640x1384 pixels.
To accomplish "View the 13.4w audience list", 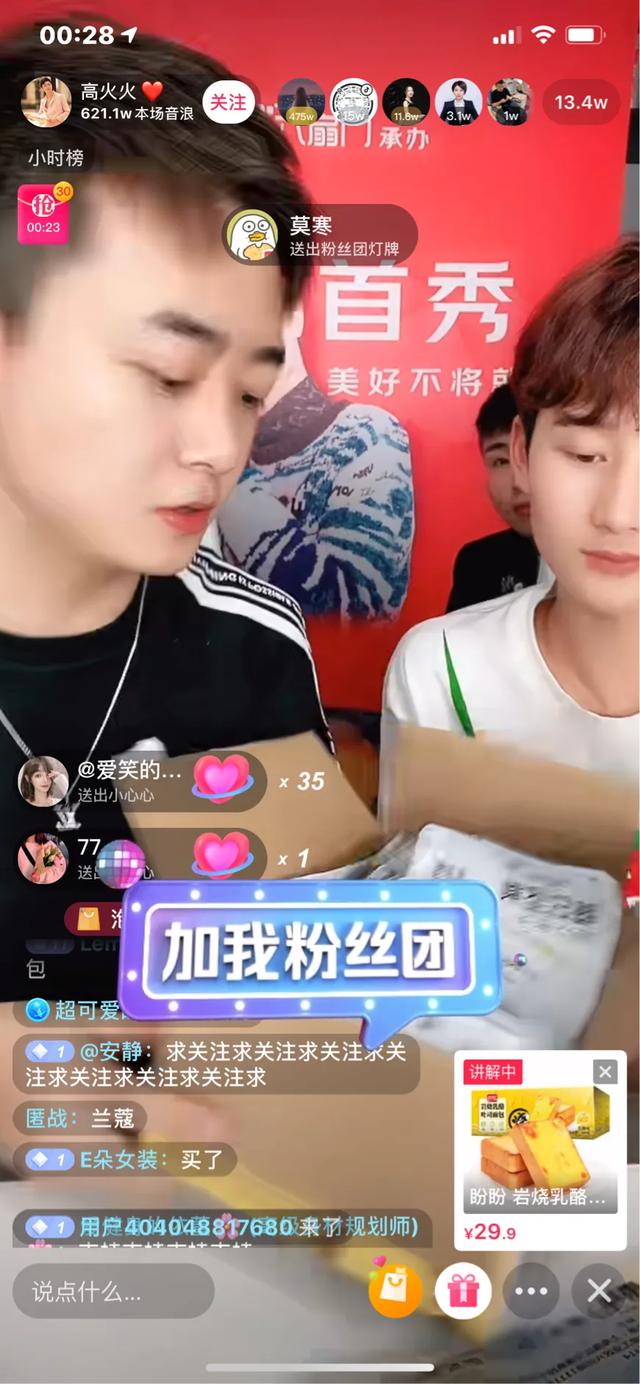I will click(x=580, y=102).
